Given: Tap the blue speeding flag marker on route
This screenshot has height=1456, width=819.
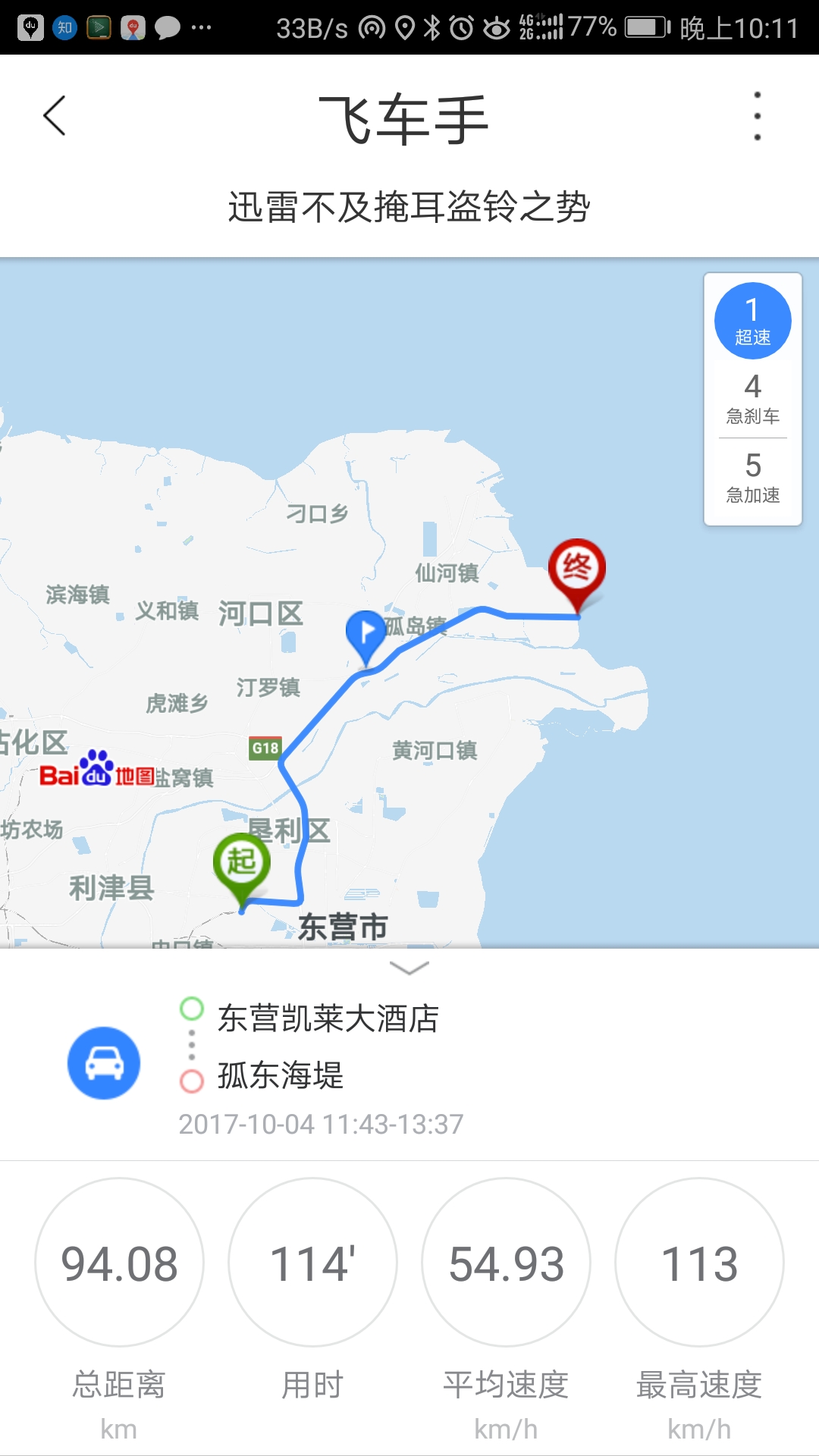Looking at the screenshot, I should 366,633.
